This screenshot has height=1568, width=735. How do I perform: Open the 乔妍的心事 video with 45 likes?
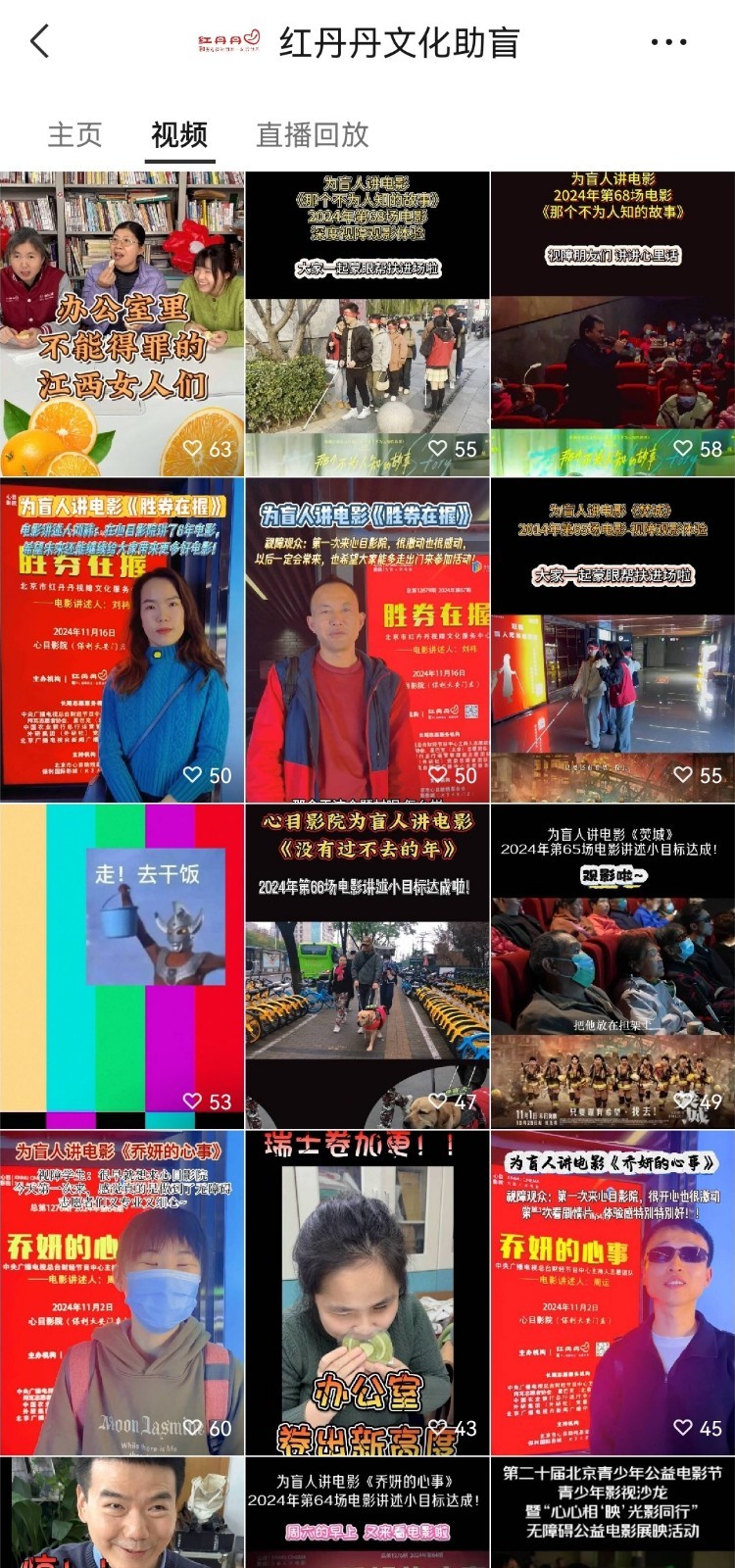(x=612, y=1292)
